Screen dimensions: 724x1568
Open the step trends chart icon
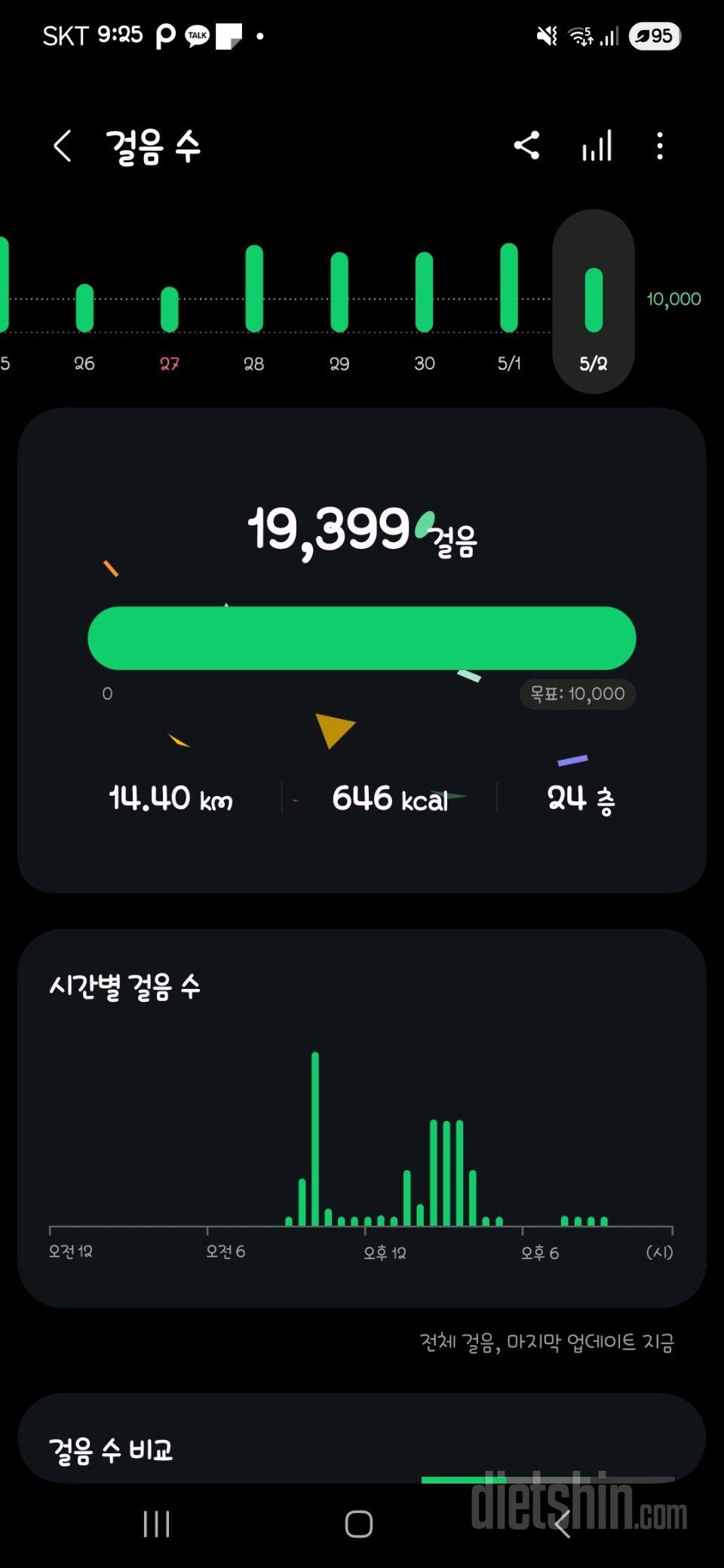click(x=597, y=145)
